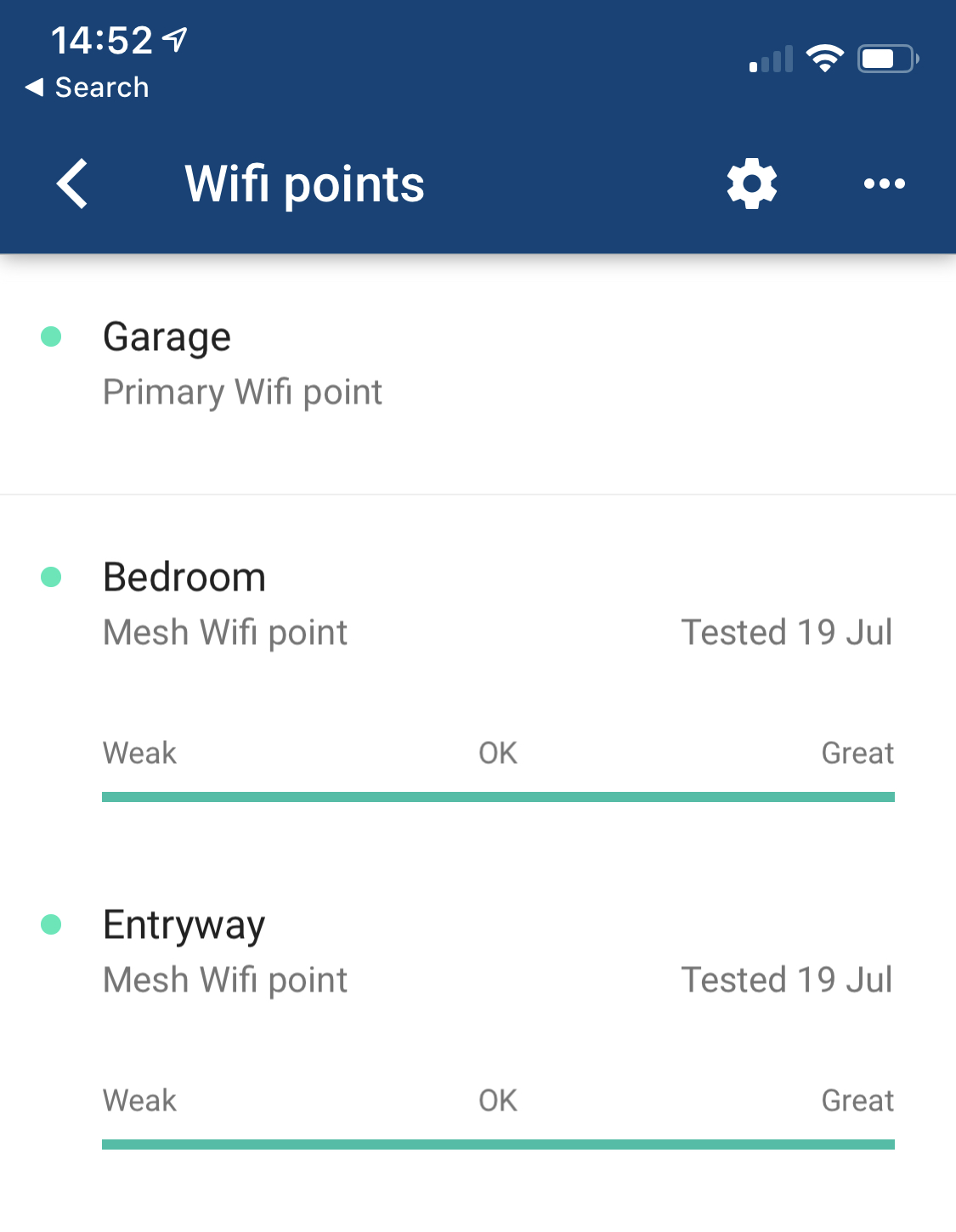
Task: Open the settings gear icon
Action: coord(751,183)
